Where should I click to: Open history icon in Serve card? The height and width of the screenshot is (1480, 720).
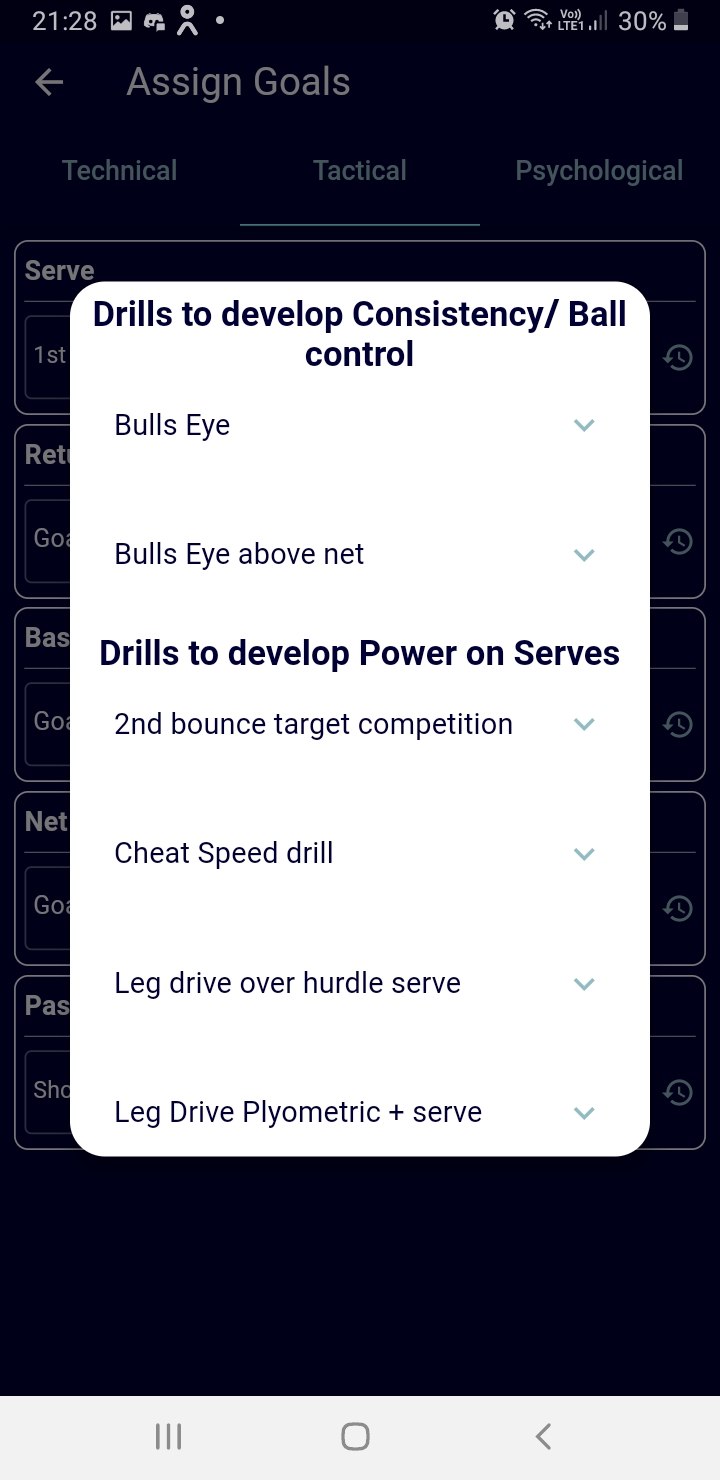(678, 357)
